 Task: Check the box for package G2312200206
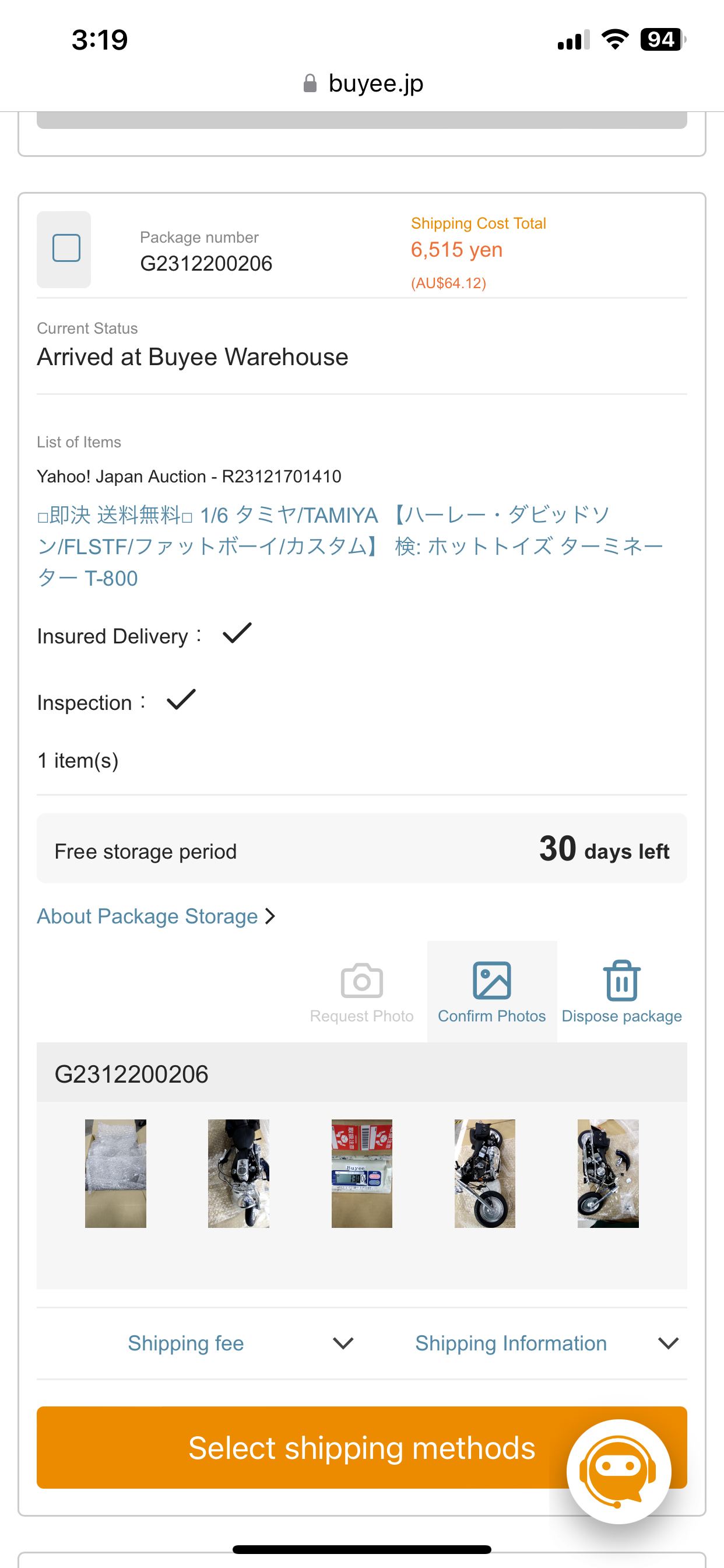point(66,249)
